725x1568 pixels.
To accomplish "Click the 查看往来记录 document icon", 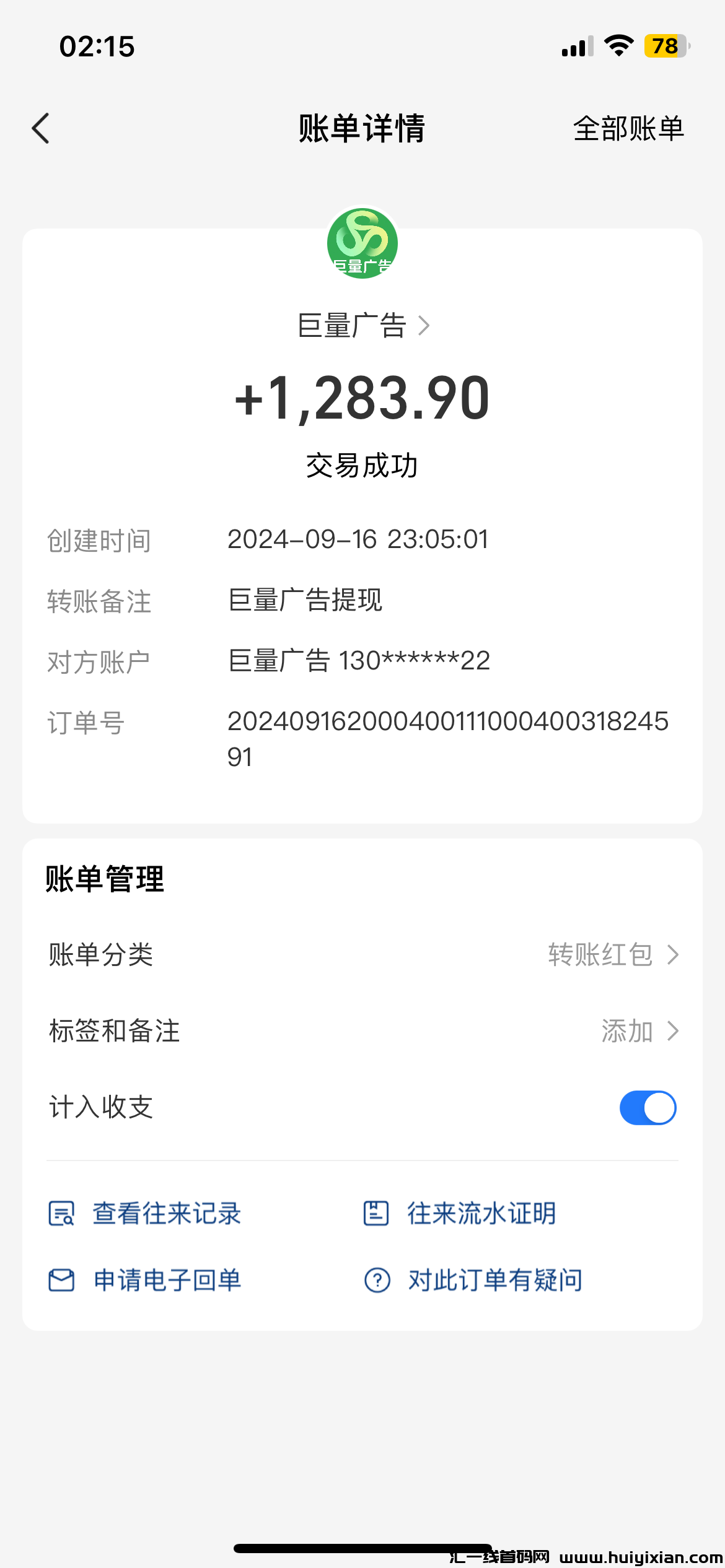I will pos(61,1213).
